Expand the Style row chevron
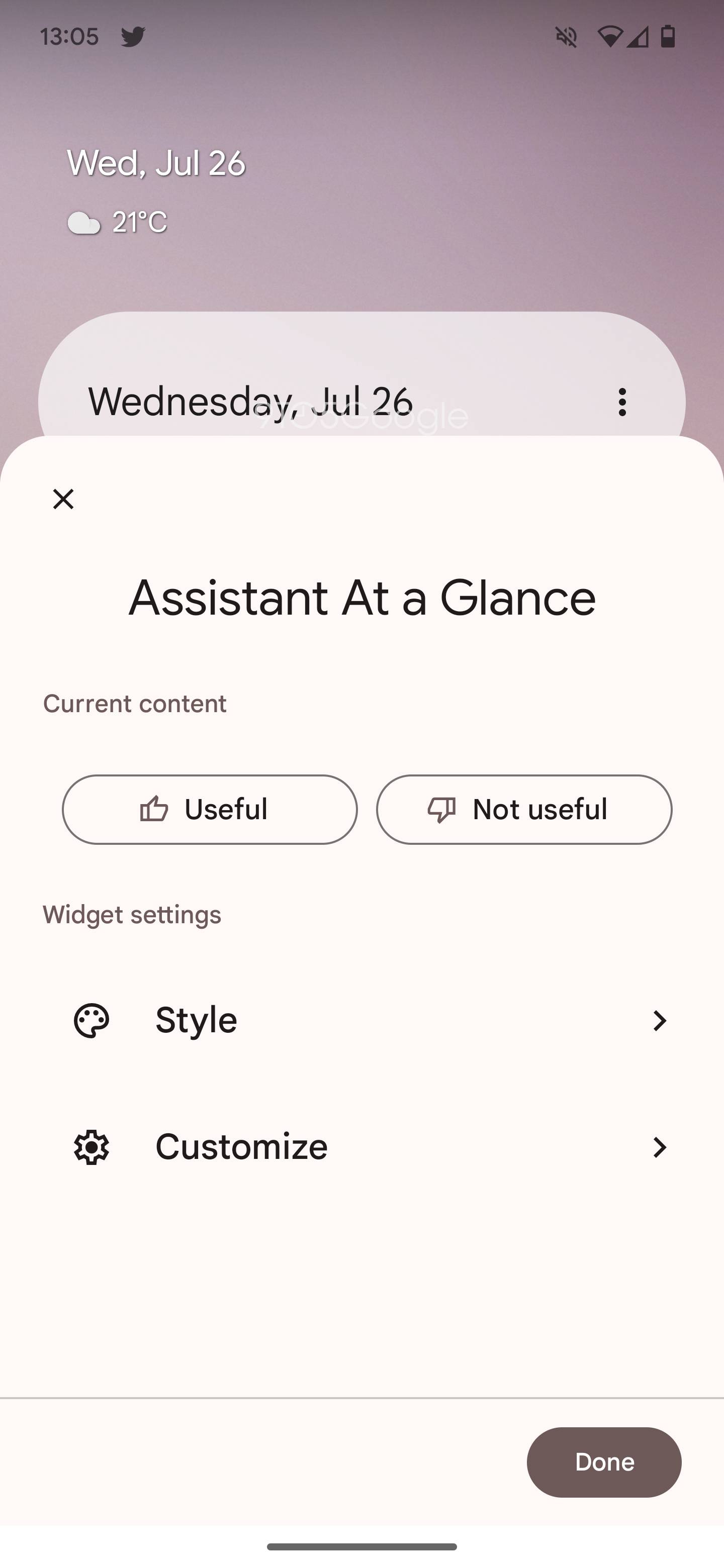The width and height of the screenshot is (724, 1568). pos(660,1020)
